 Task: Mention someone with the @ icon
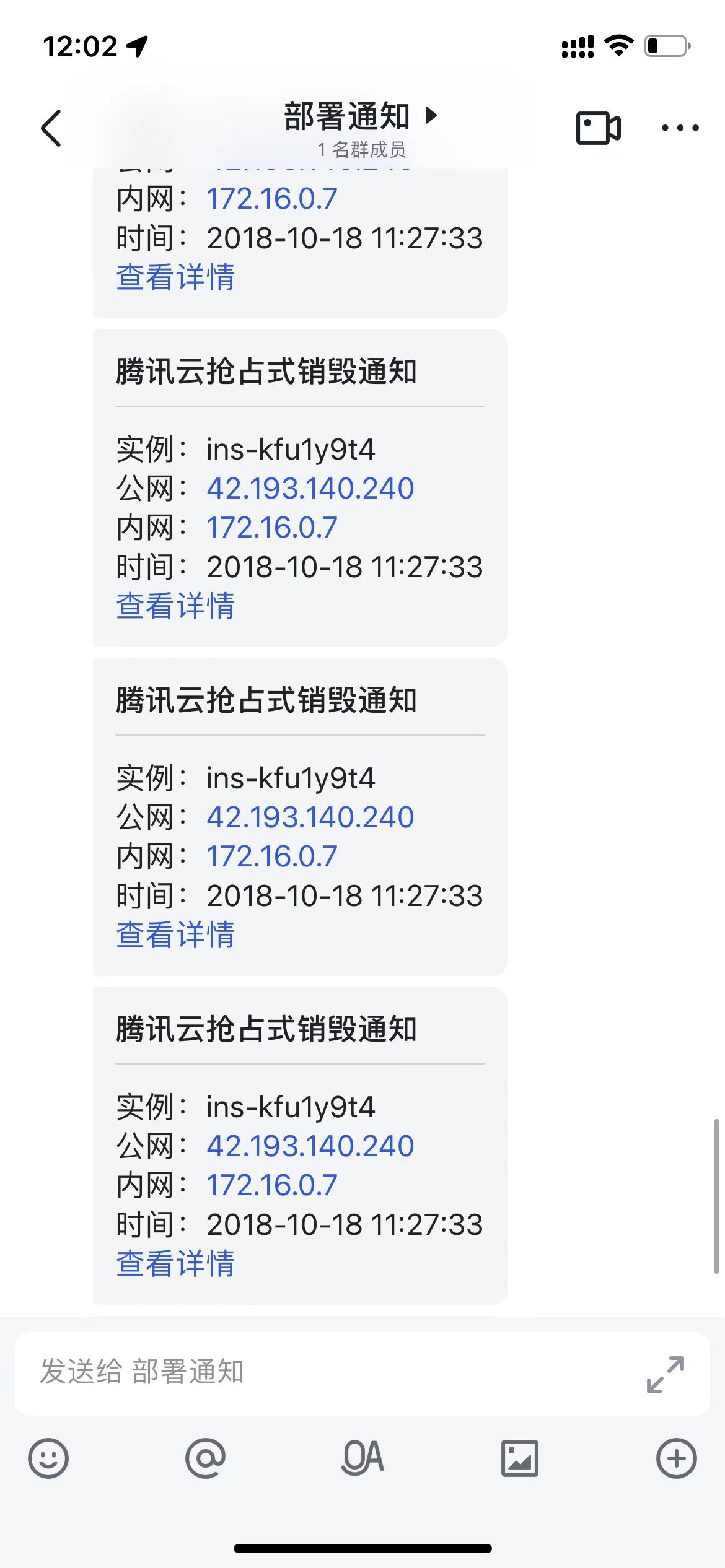click(x=205, y=1458)
